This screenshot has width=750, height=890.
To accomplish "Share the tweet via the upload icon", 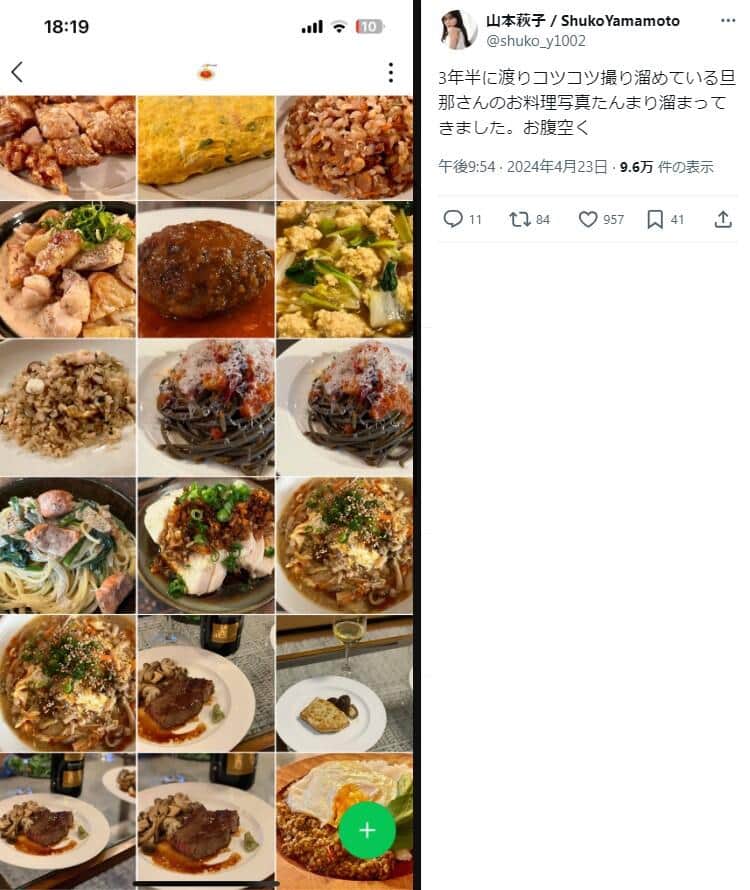I will [x=723, y=219].
